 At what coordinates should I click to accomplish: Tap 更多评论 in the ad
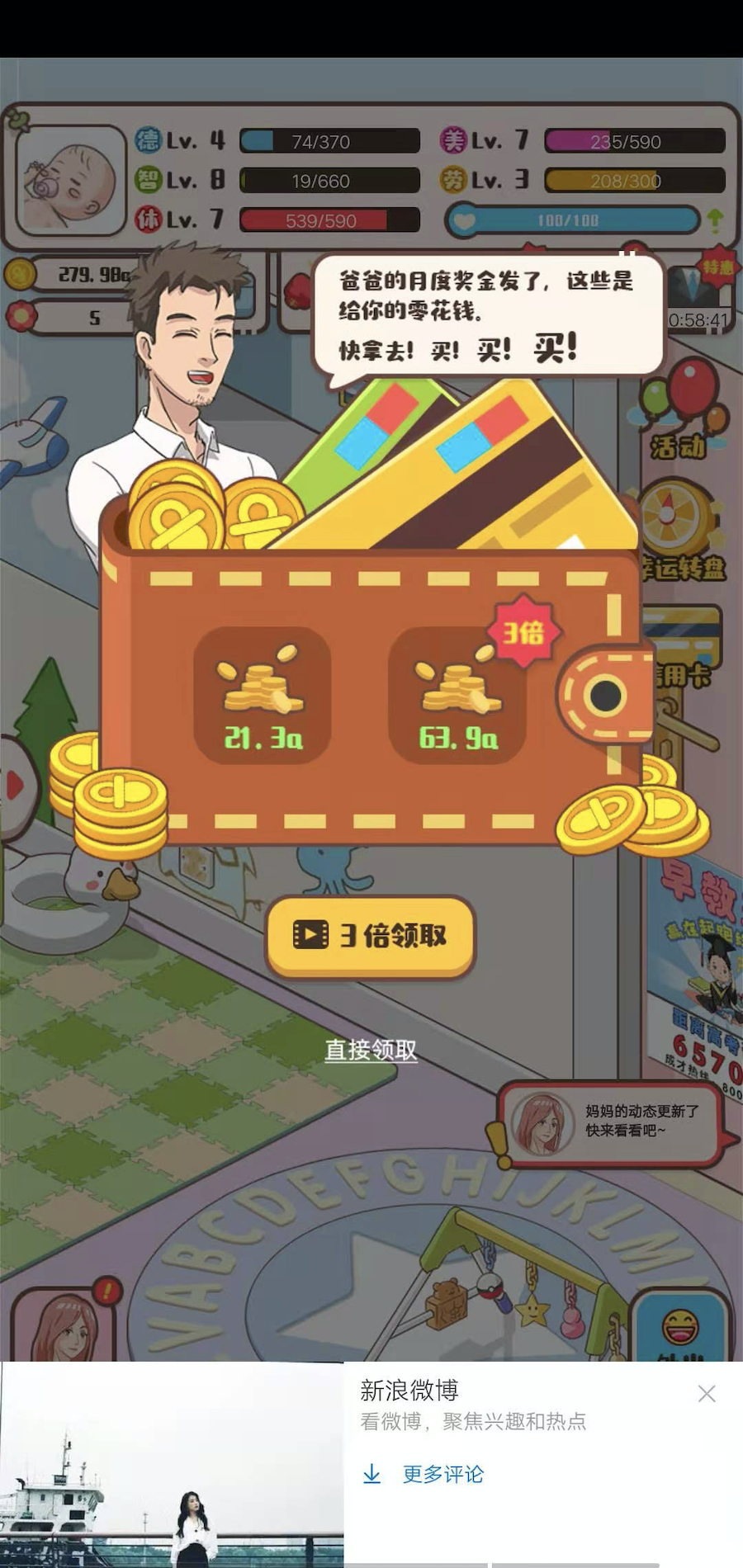tap(442, 1474)
